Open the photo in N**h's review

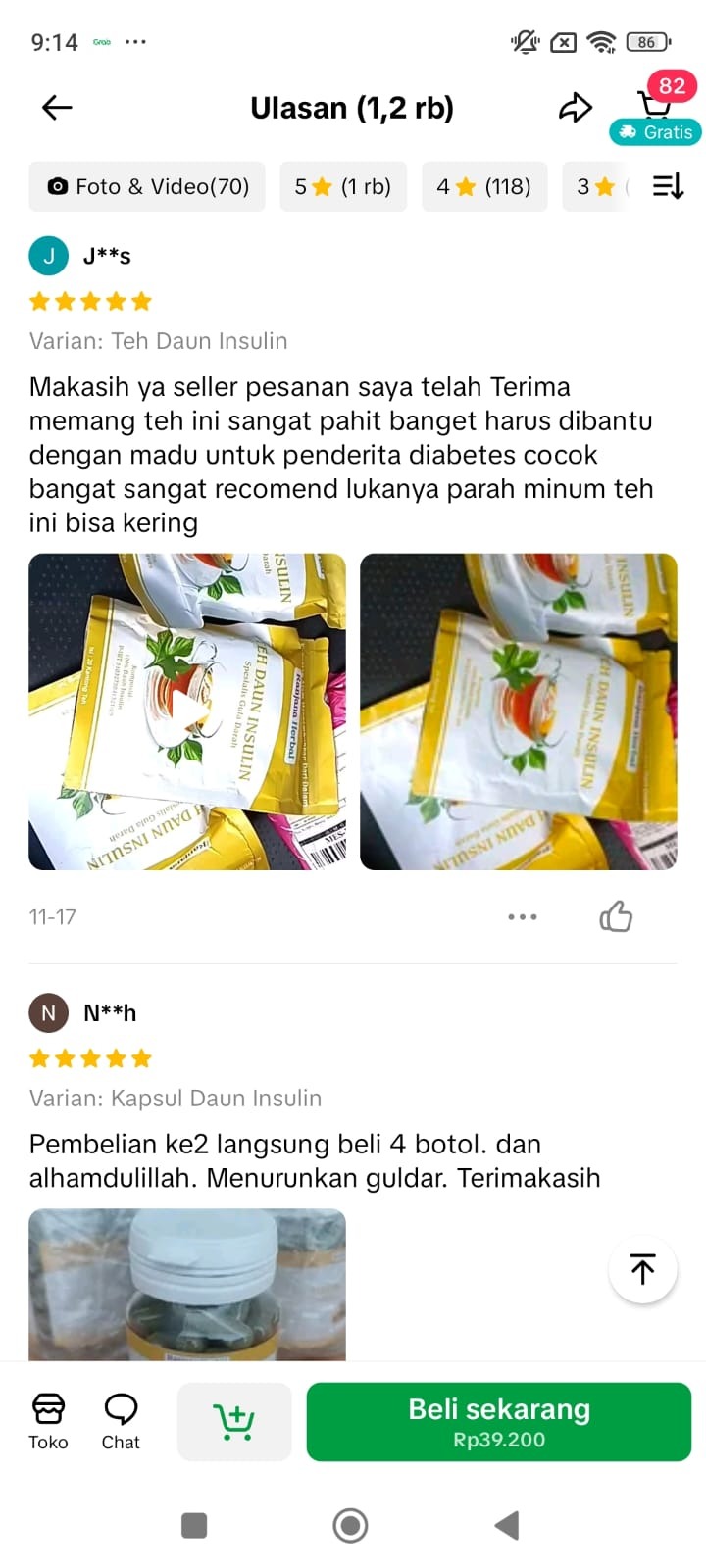coord(187,1284)
